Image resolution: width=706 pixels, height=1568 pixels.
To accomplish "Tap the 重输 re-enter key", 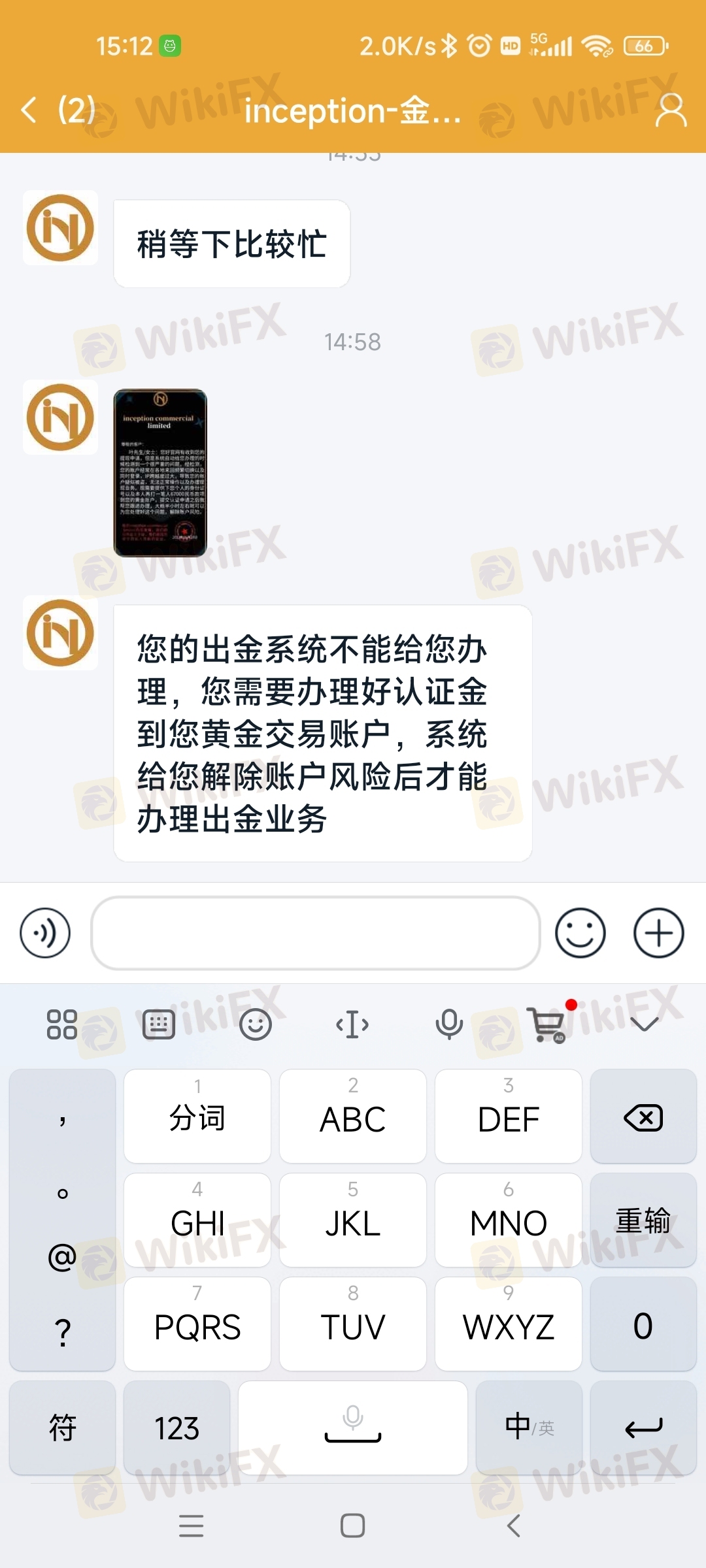I will [x=643, y=1220].
